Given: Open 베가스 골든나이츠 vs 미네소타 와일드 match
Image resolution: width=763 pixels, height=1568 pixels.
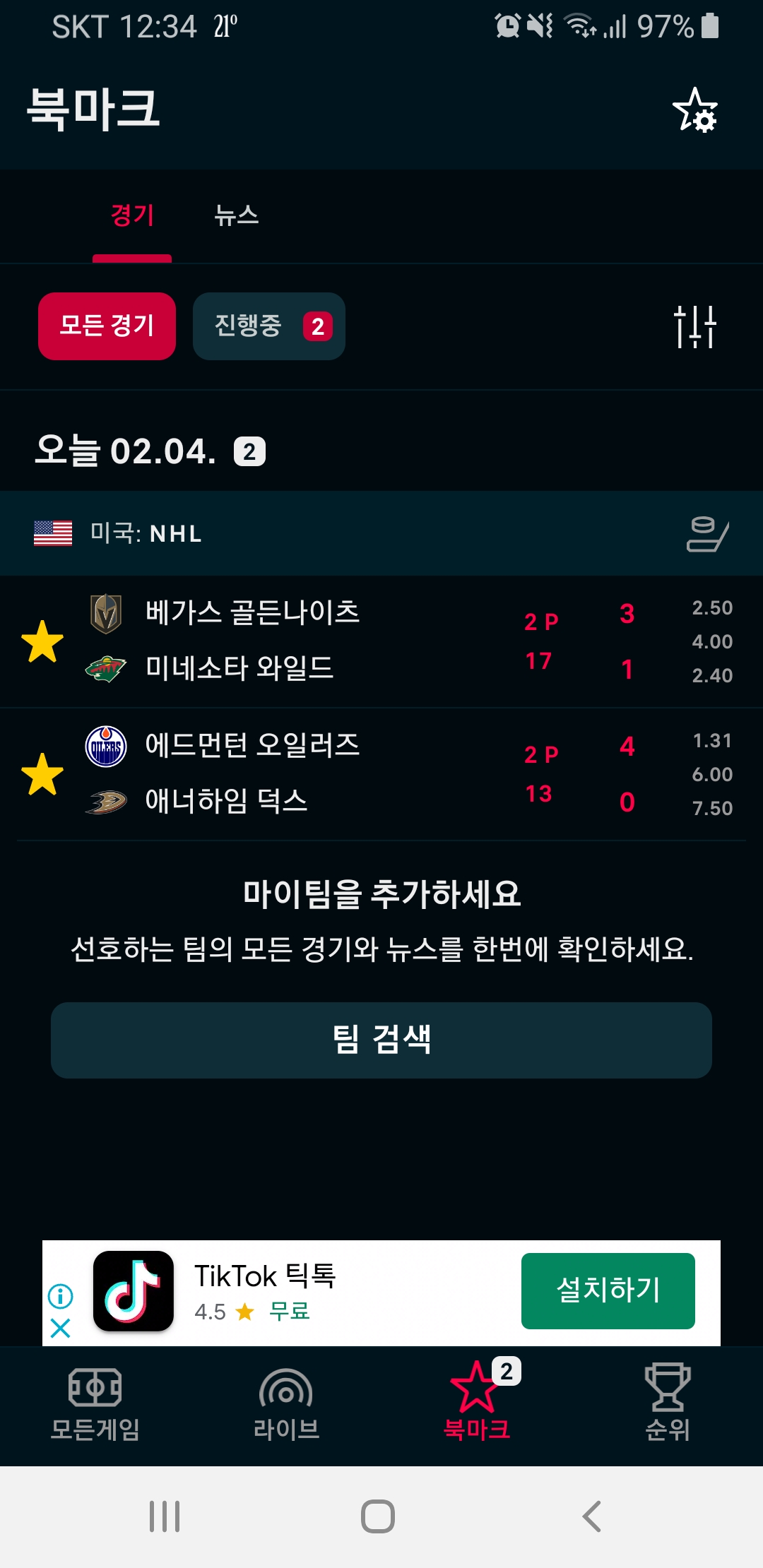Looking at the screenshot, I should pos(318,641).
